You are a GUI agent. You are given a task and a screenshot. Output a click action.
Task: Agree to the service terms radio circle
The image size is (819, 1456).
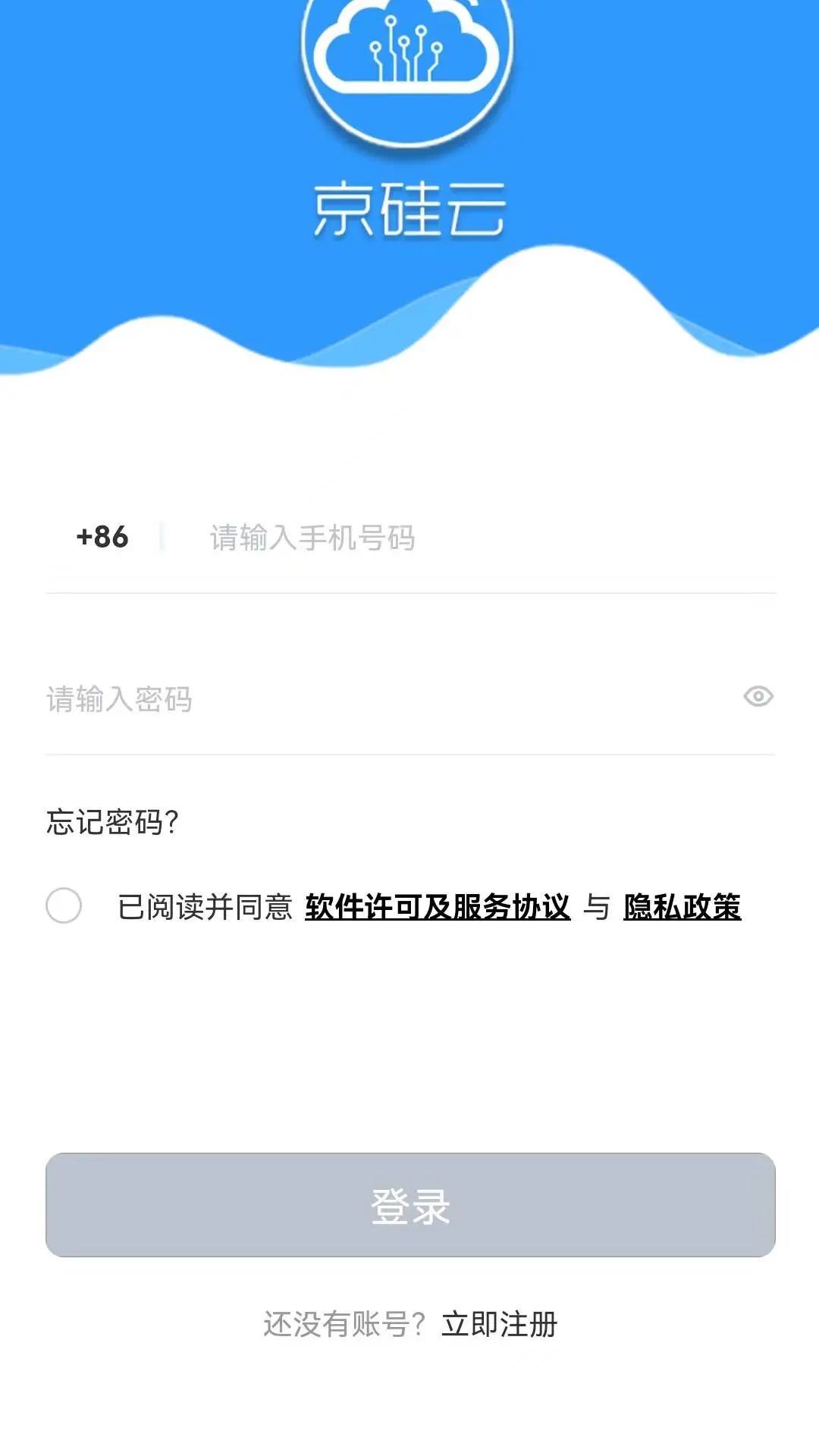point(65,905)
